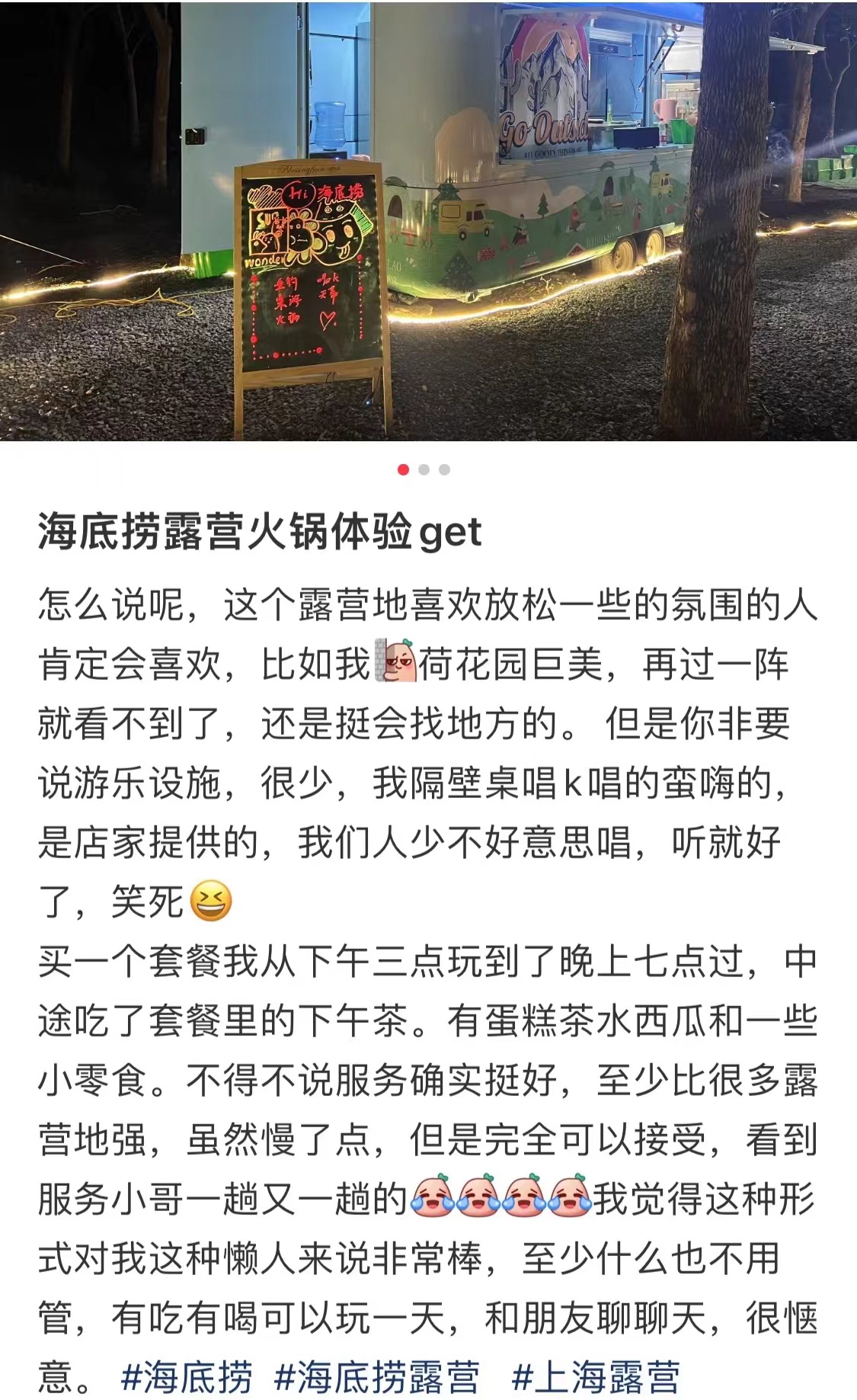Image resolution: width=857 pixels, height=1400 pixels.
Task: Open the #海底捞 hashtag link
Action: (186, 1377)
